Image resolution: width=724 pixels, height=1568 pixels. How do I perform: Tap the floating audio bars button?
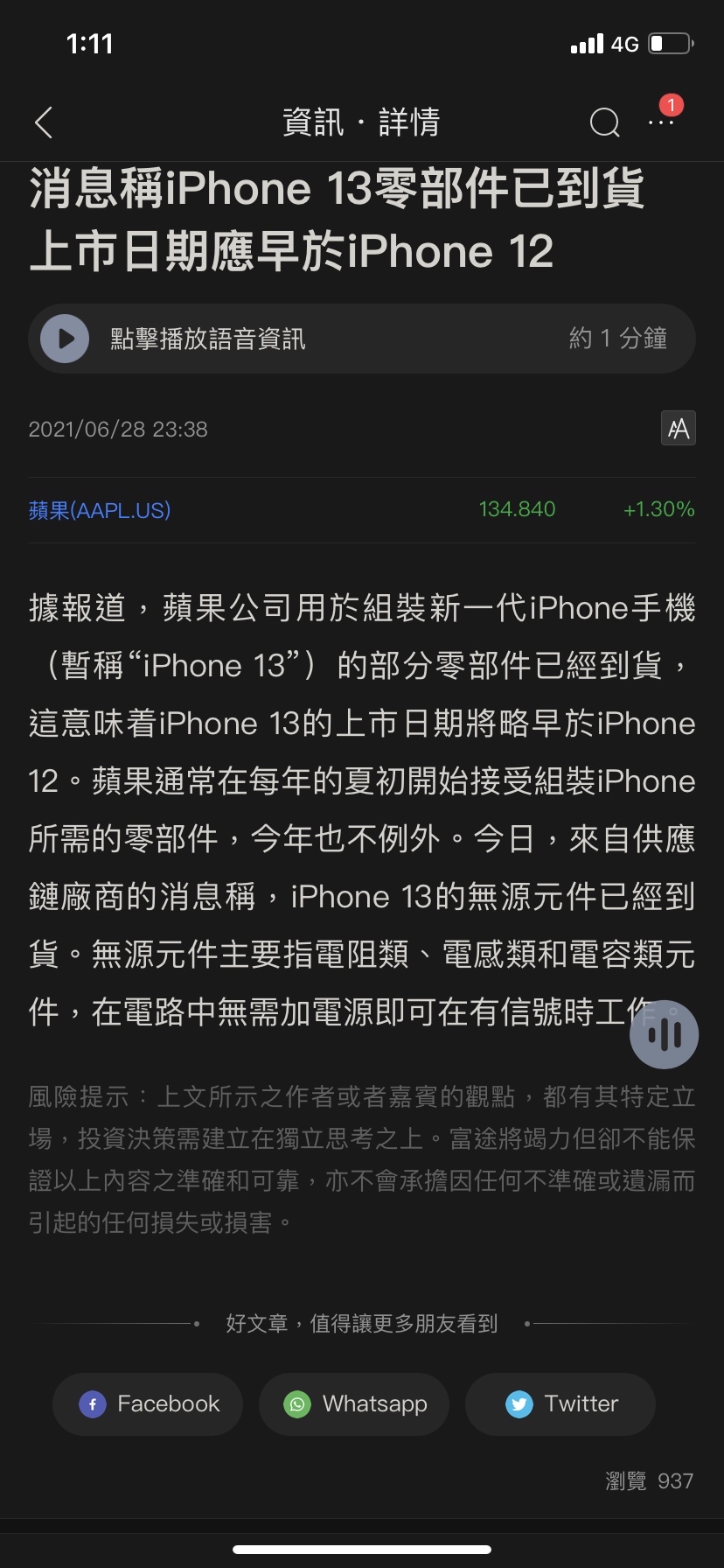[664, 1034]
